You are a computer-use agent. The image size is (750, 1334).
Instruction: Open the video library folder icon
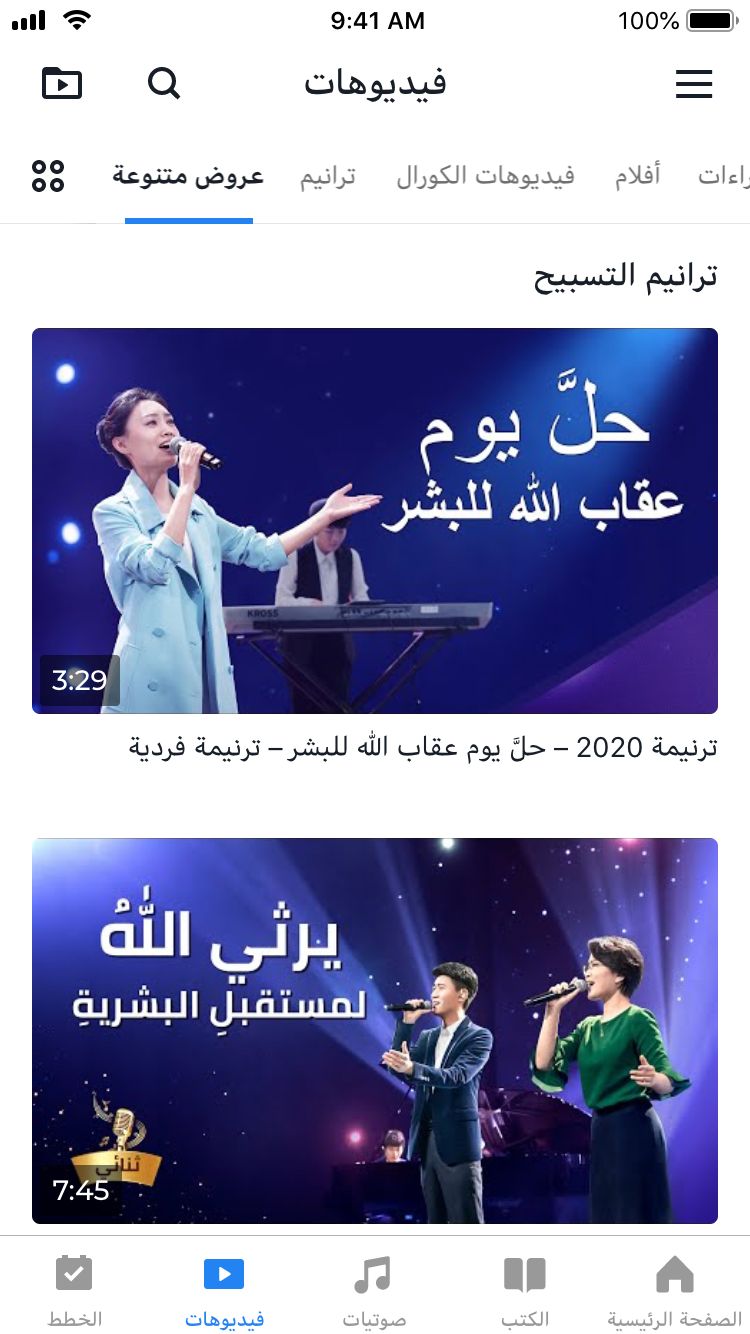click(x=62, y=83)
